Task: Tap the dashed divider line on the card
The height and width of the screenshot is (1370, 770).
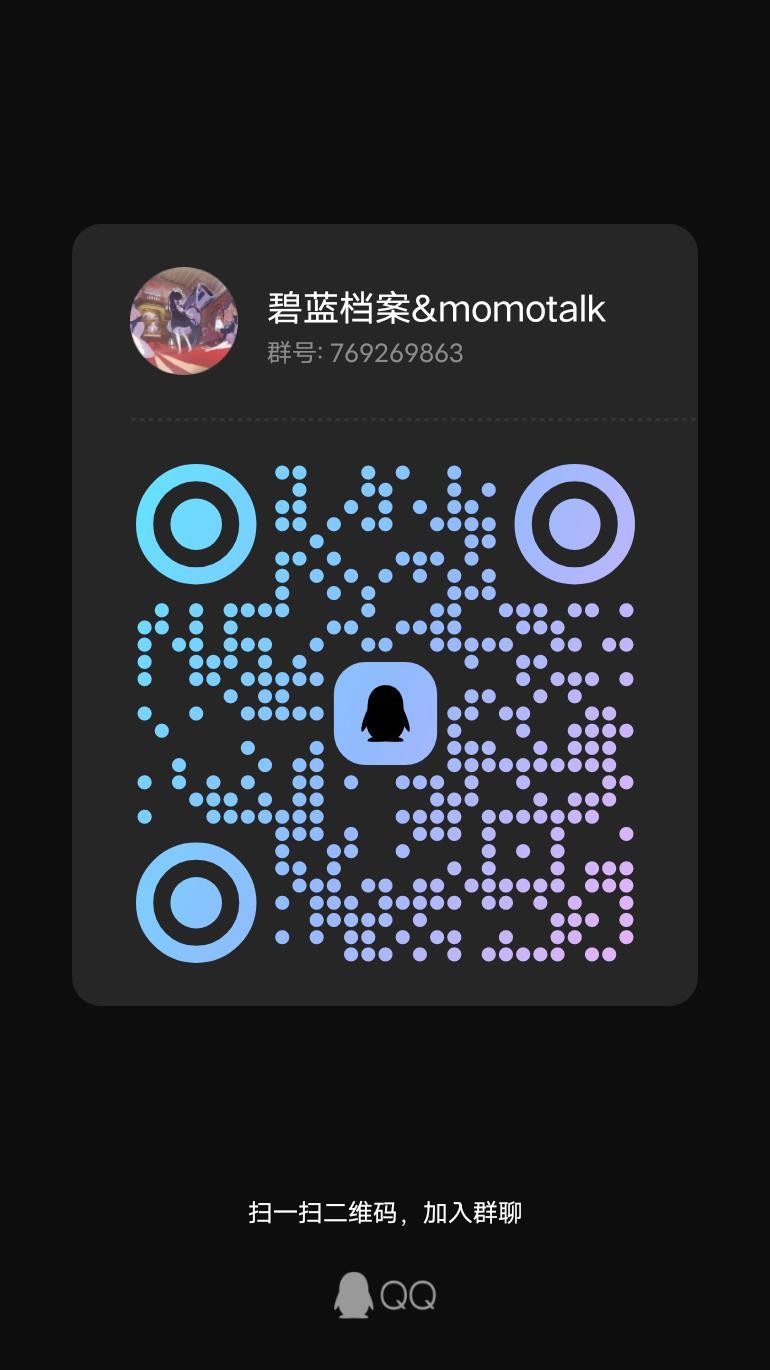Action: pos(410,418)
